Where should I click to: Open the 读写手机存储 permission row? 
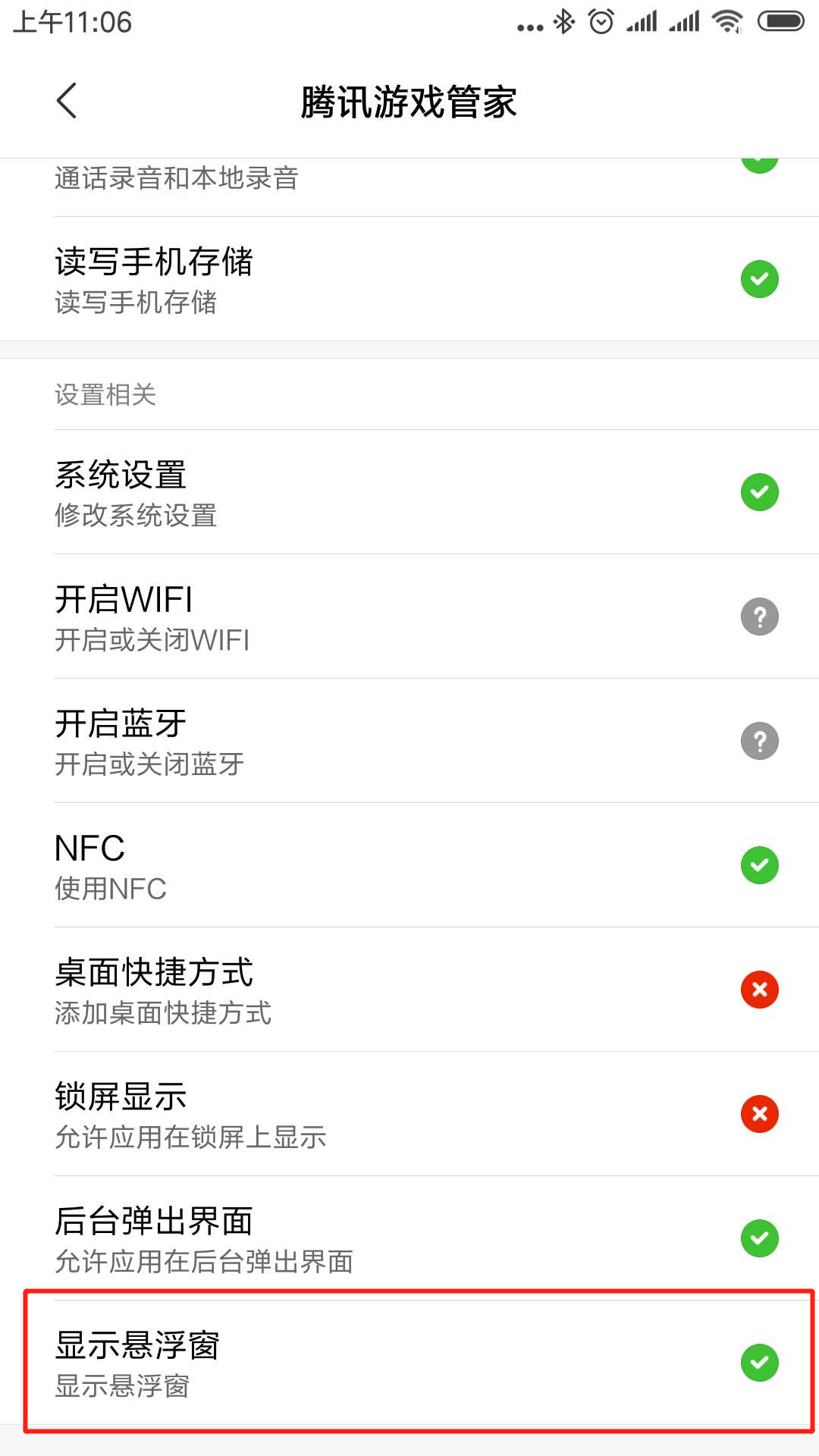[x=409, y=279]
